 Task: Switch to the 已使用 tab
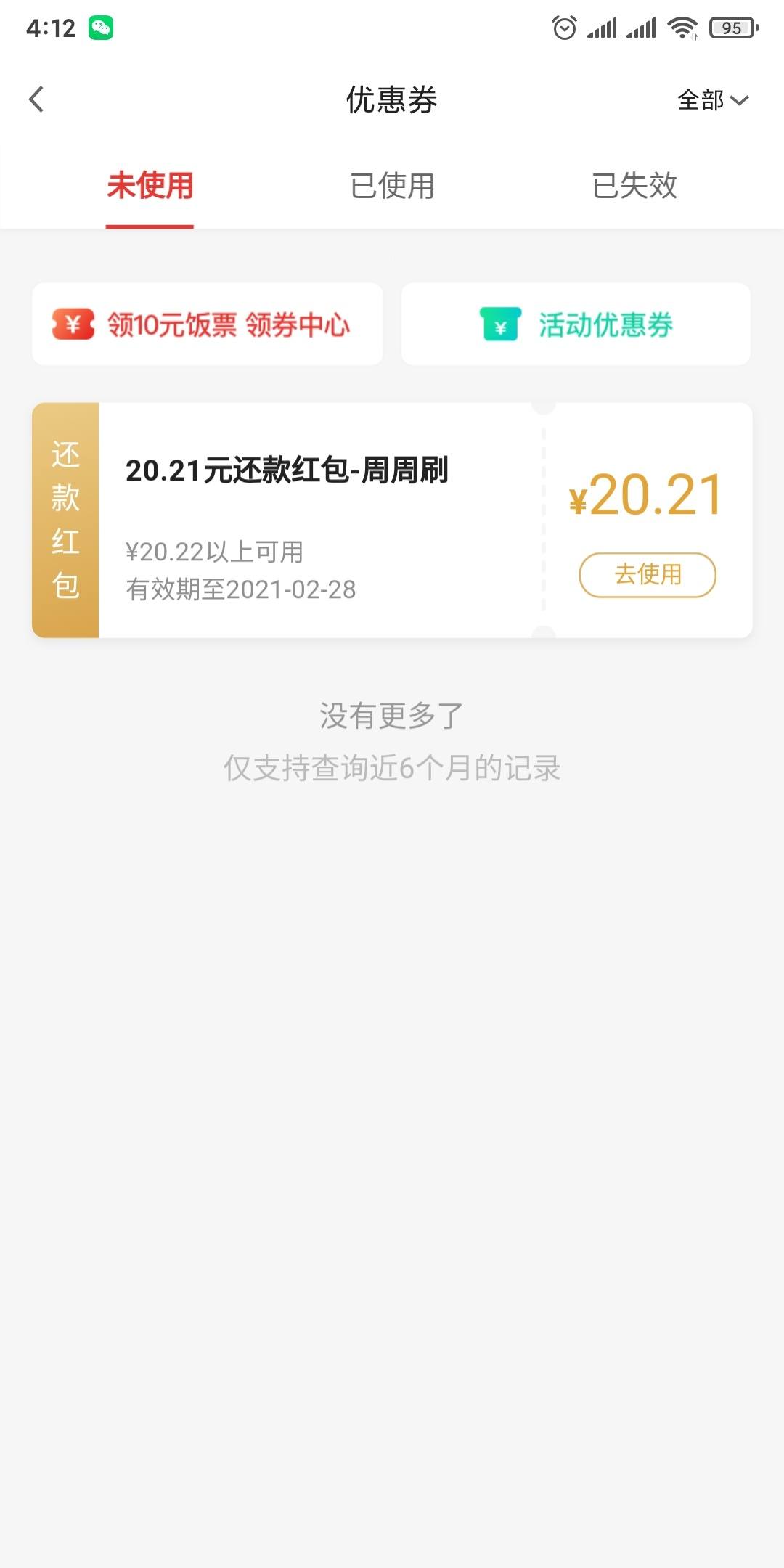pos(392,186)
